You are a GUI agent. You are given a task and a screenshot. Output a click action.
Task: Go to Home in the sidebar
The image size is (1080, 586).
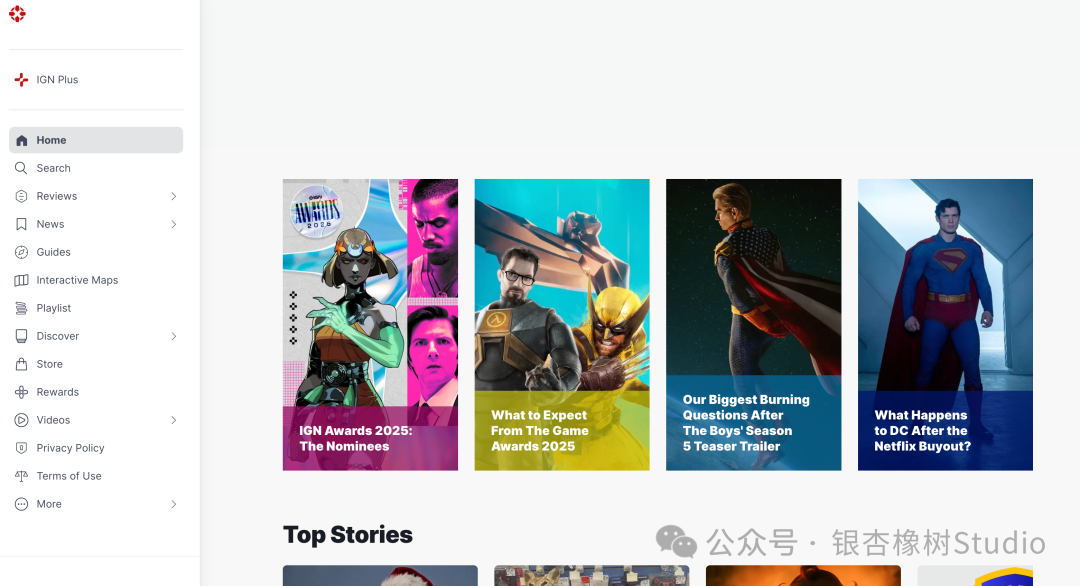[51, 140]
